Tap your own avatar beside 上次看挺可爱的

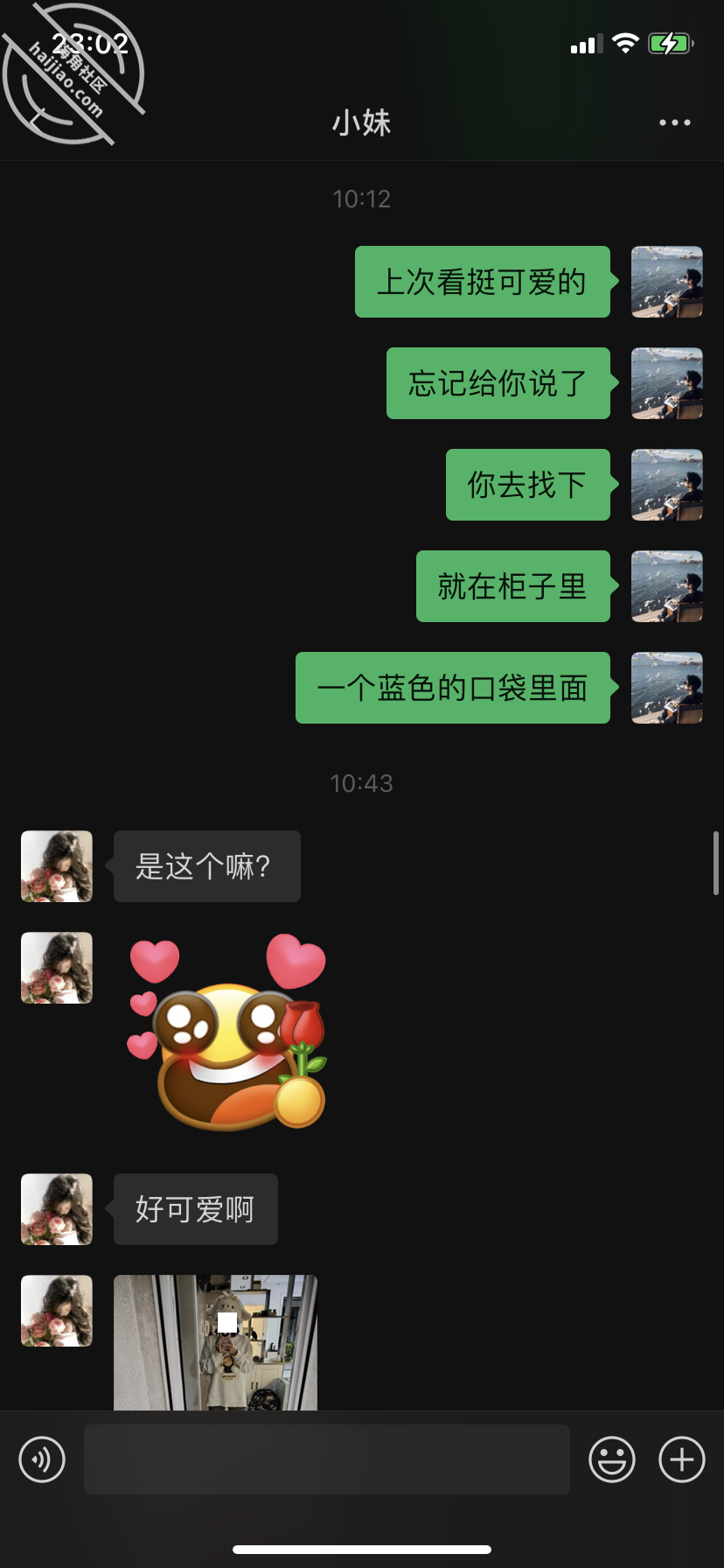point(666,282)
